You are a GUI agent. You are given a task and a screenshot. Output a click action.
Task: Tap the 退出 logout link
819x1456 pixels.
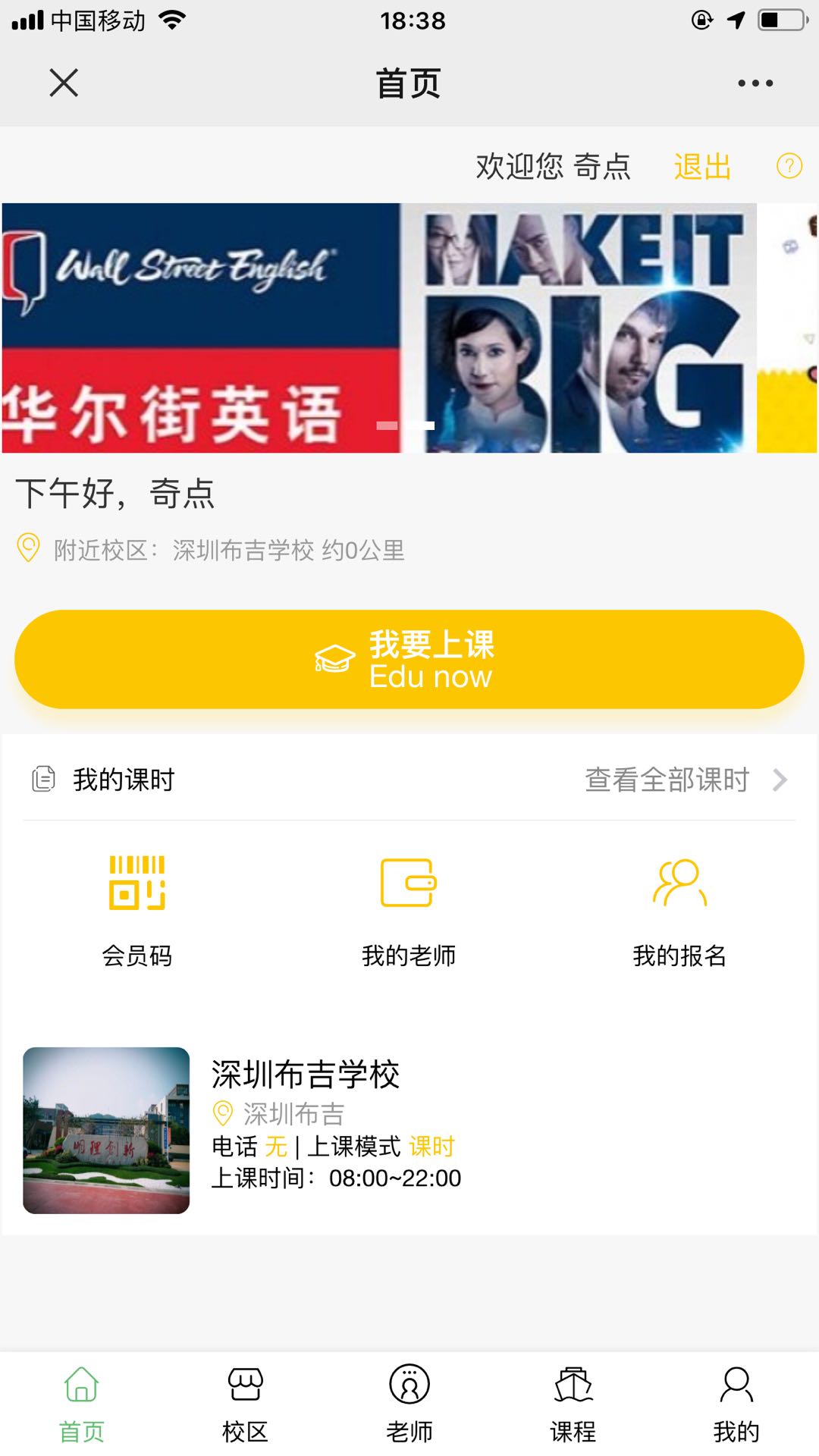coord(701,168)
